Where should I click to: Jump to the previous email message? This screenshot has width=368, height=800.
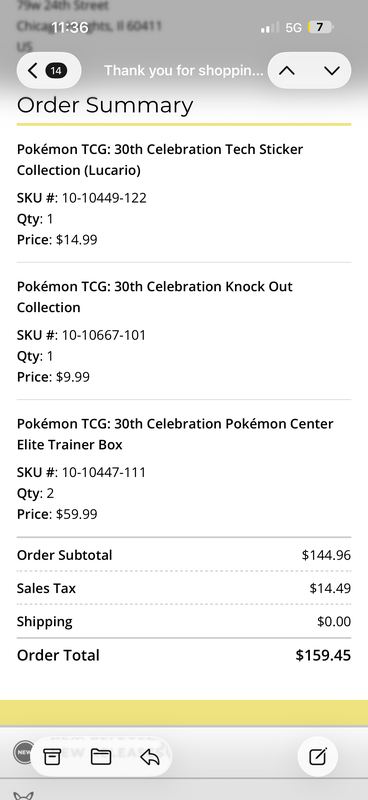coord(287,70)
